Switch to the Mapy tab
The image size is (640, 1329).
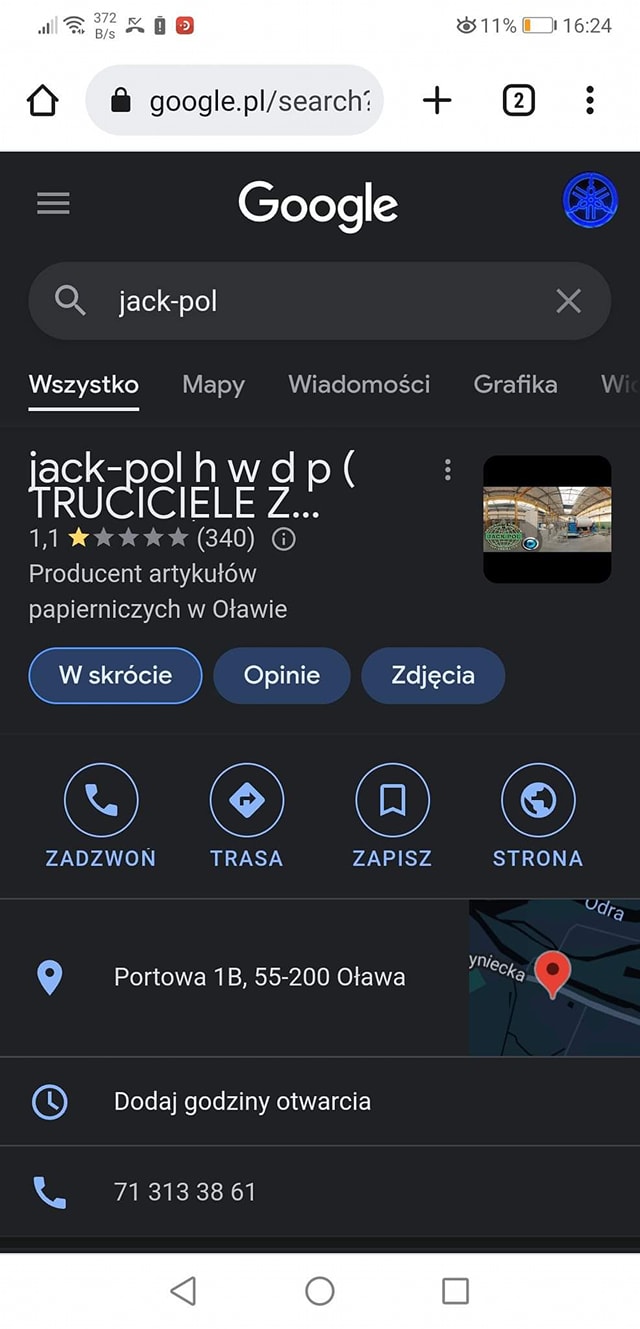pos(213,384)
